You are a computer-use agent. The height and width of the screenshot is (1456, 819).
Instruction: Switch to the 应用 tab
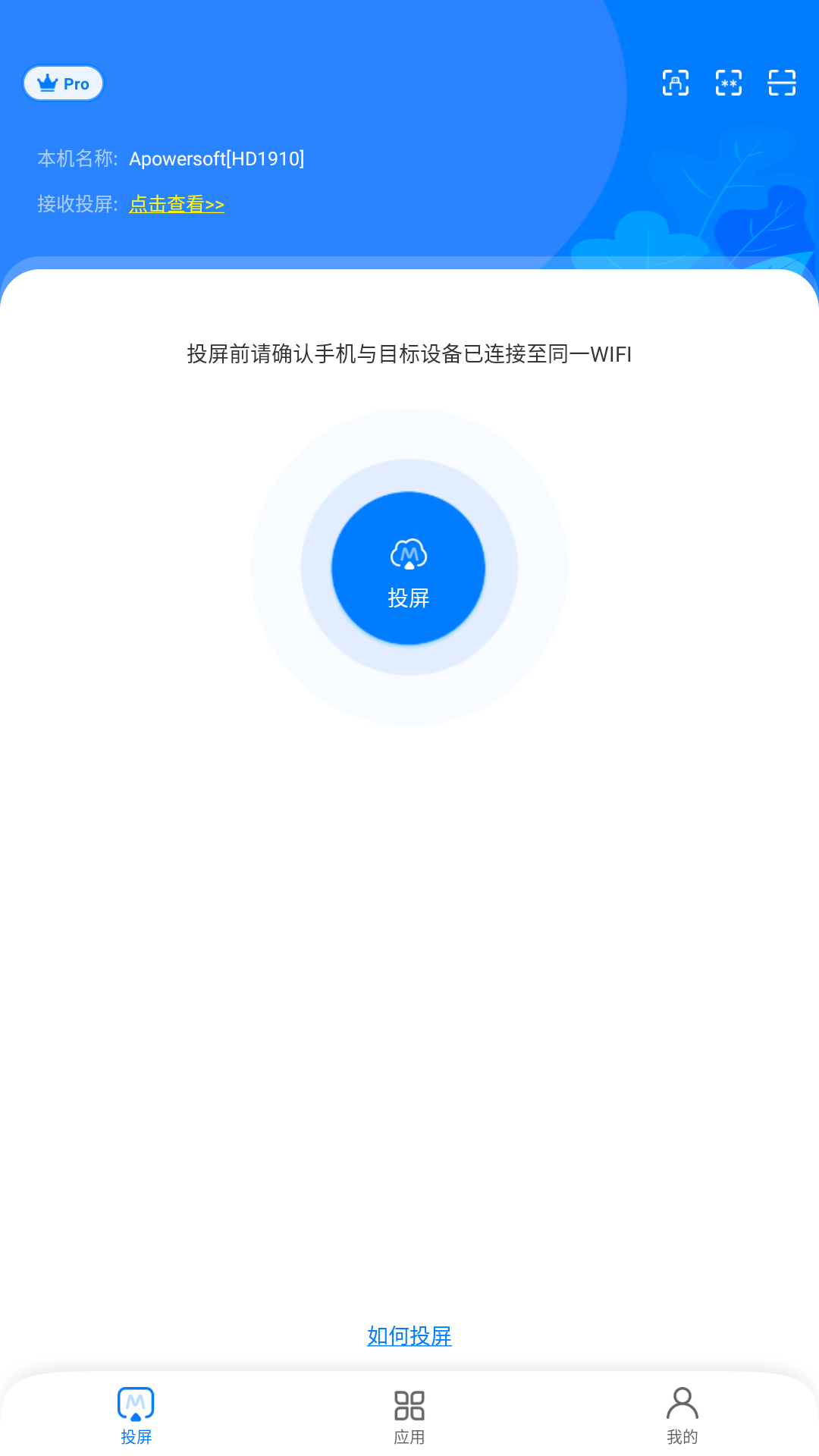pyautogui.click(x=409, y=1415)
